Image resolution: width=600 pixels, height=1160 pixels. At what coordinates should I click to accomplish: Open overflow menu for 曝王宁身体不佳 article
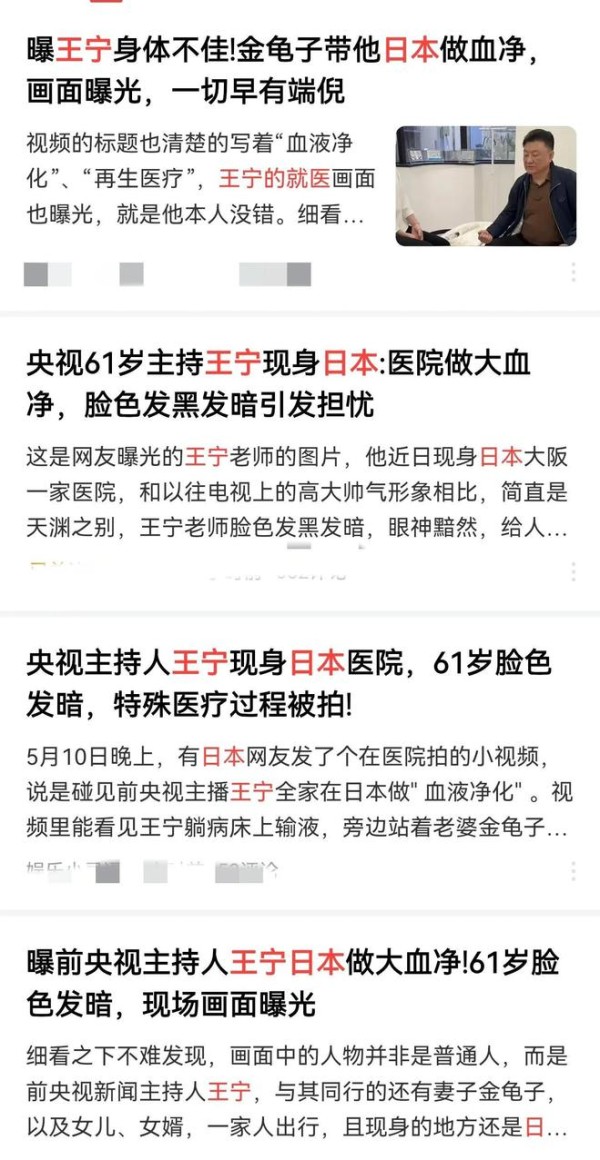[x=573, y=272]
